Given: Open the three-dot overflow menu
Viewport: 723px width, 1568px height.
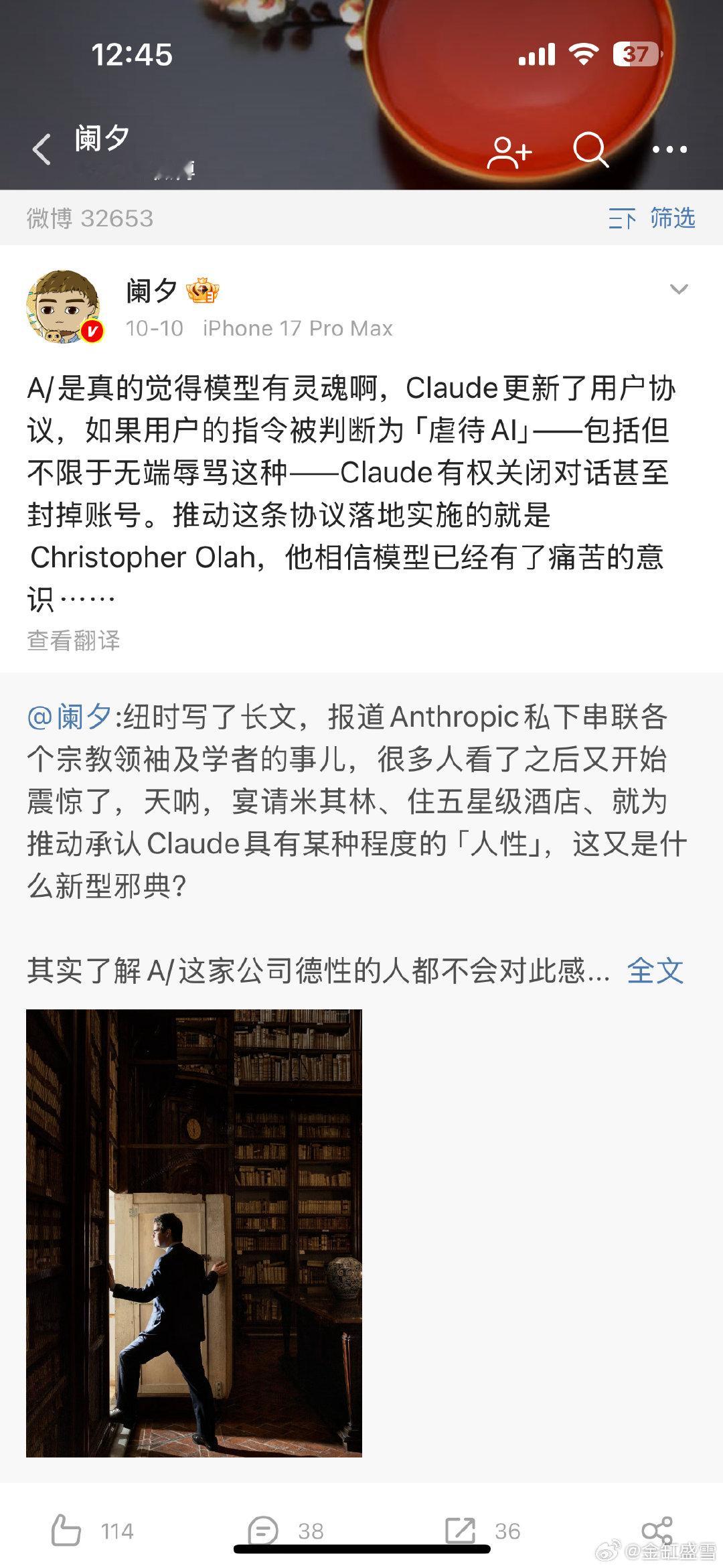Looking at the screenshot, I should click(669, 150).
